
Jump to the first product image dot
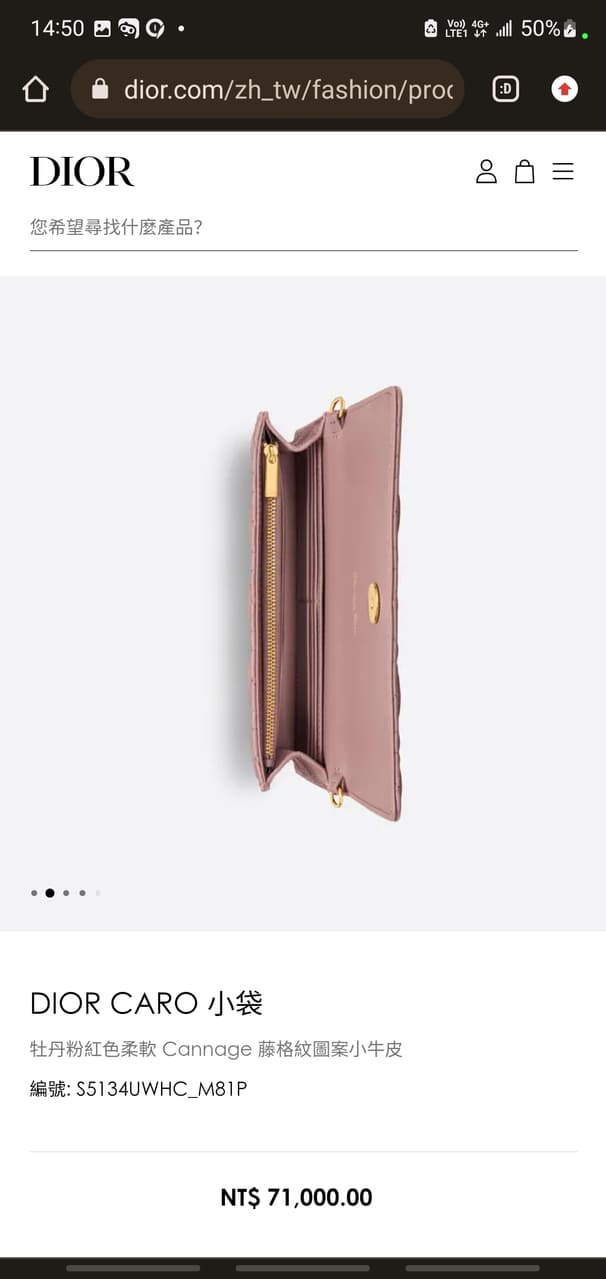pyautogui.click(x=34, y=893)
